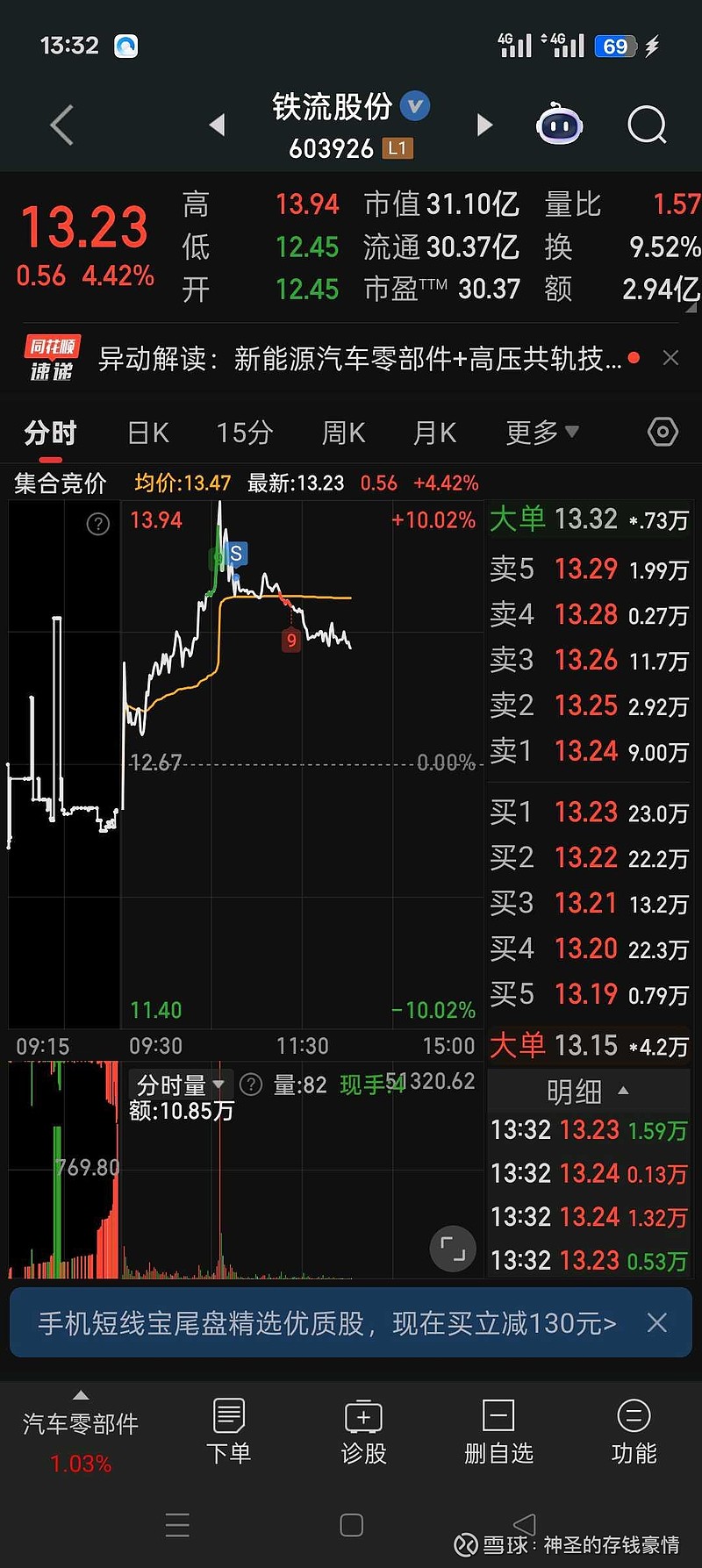
Task: Expand the 更多 chart options
Action: pos(541,433)
